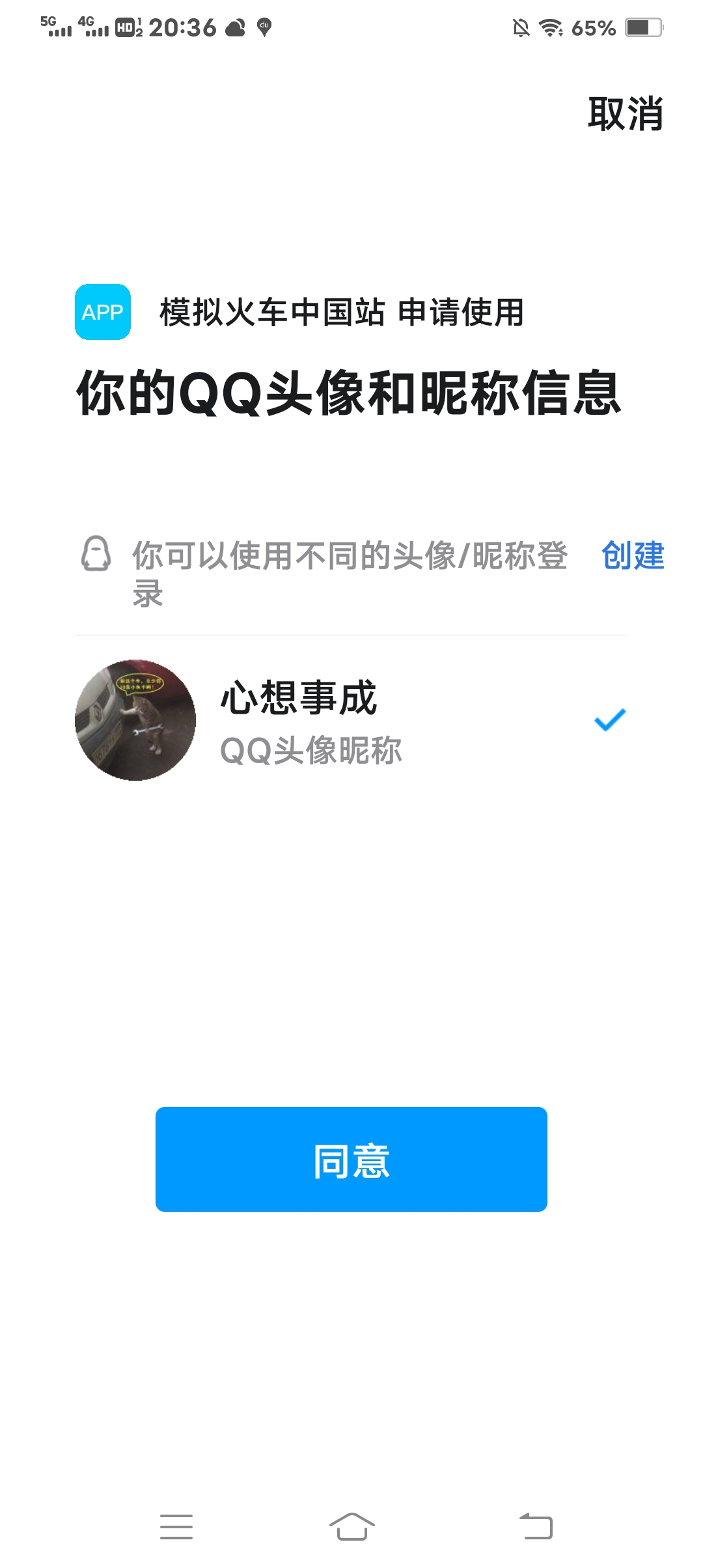Tap the blue 同意 button
This screenshot has width=703, height=1568.
[351, 1159]
